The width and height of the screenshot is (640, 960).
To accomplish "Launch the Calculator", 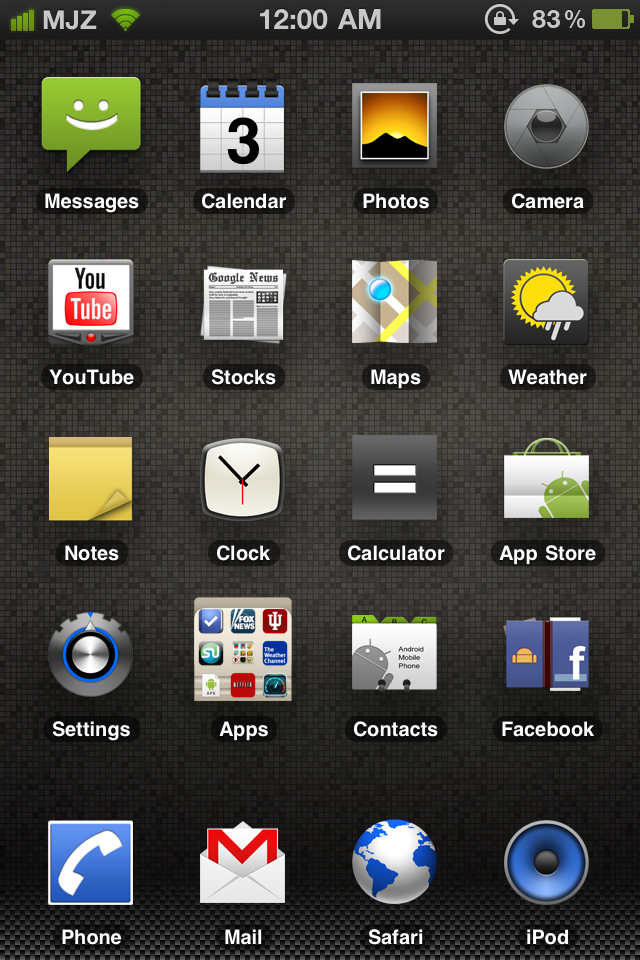I will pos(395,478).
